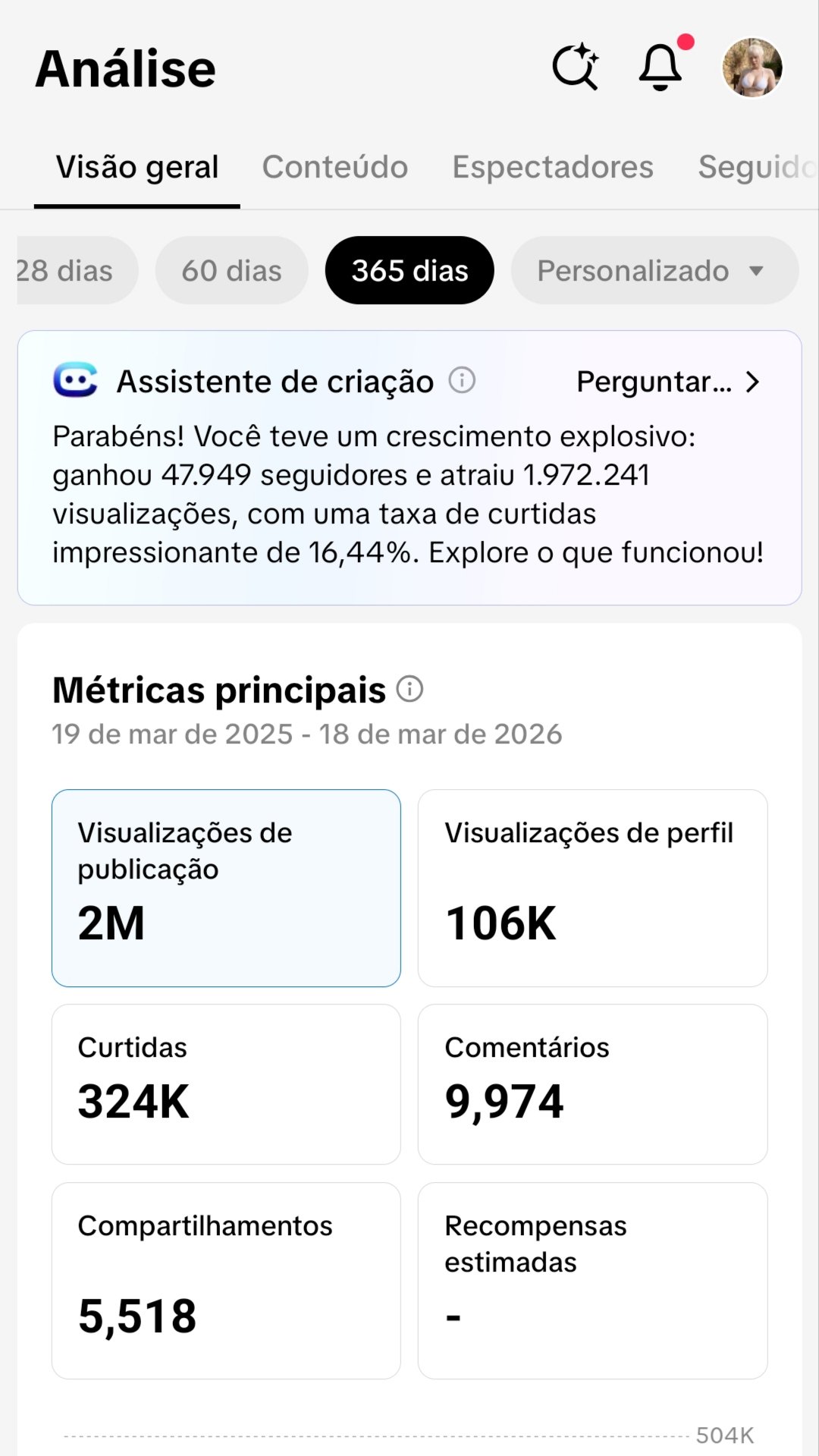Screen dimensions: 819x1456
Task: Switch to the Espectadores tab
Action: pos(552,167)
